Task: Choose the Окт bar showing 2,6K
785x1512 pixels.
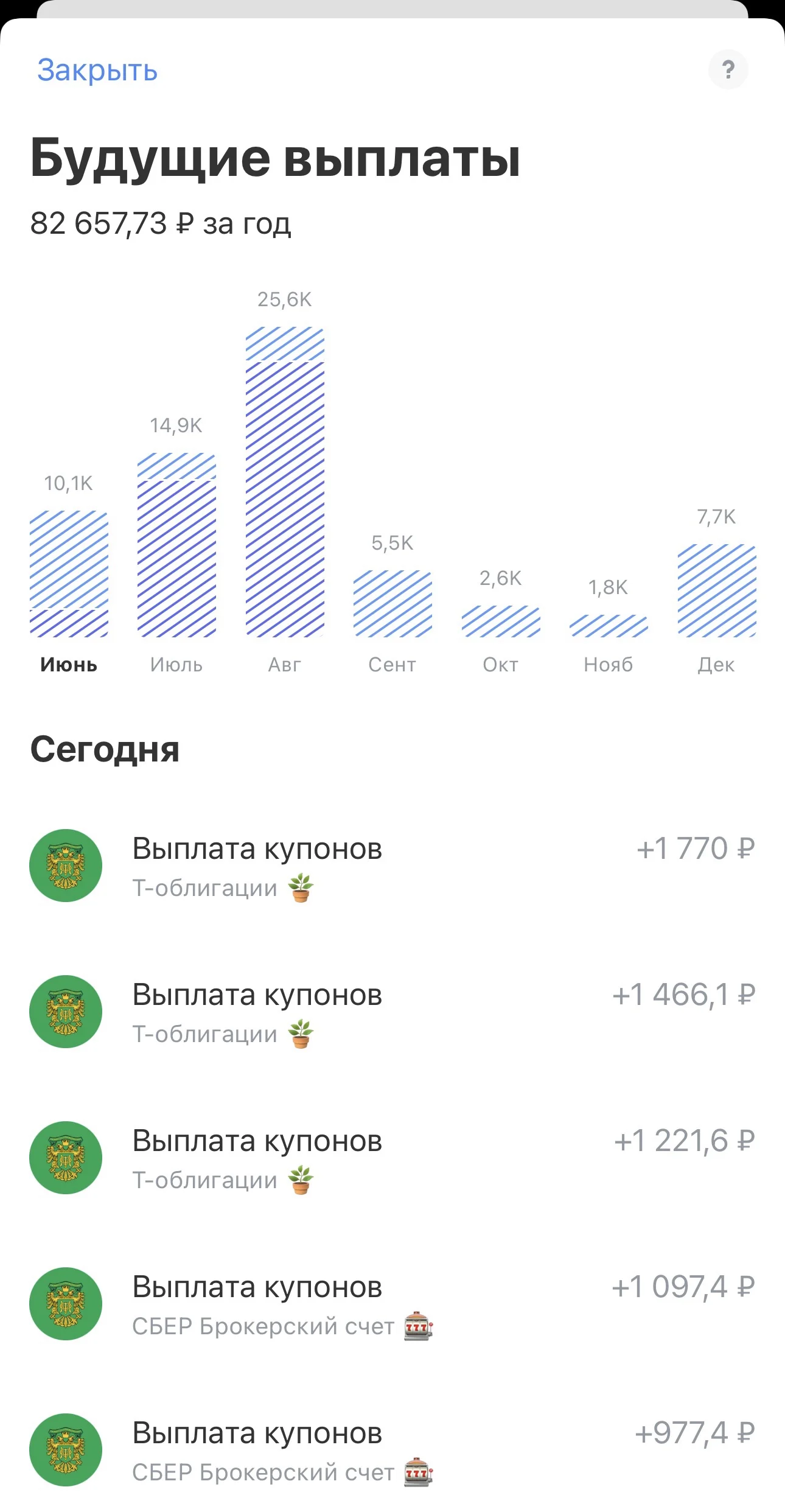Action: click(x=501, y=621)
